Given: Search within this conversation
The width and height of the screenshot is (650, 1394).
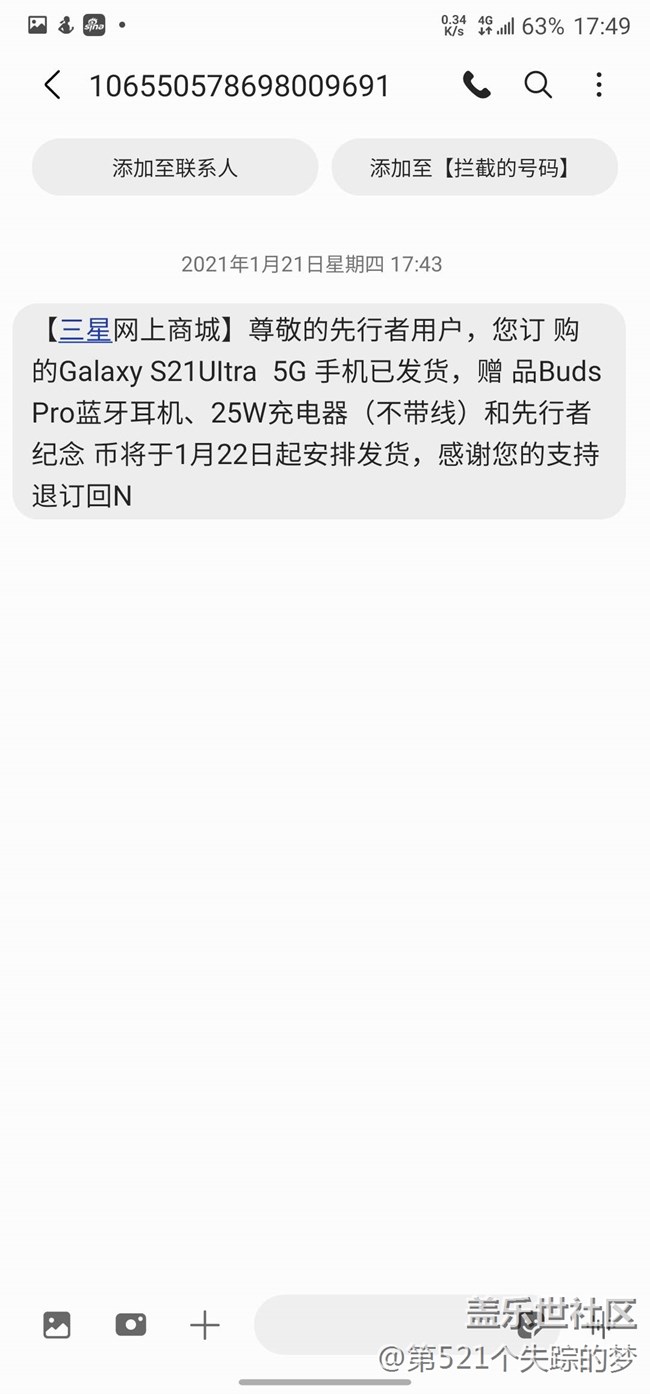Looking at the screenshot, I should point(538,85).
